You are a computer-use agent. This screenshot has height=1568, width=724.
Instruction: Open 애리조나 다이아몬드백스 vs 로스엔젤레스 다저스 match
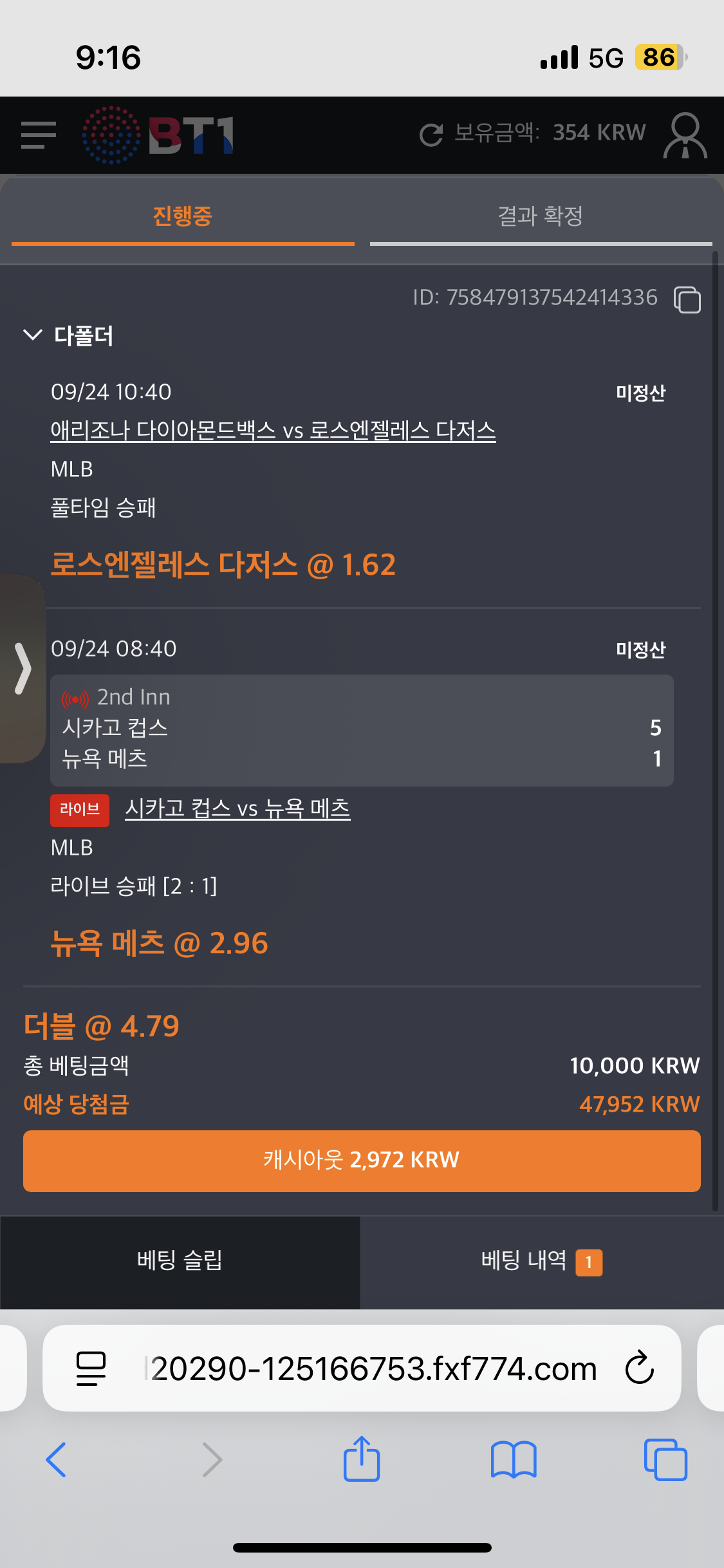pos(273,430)
